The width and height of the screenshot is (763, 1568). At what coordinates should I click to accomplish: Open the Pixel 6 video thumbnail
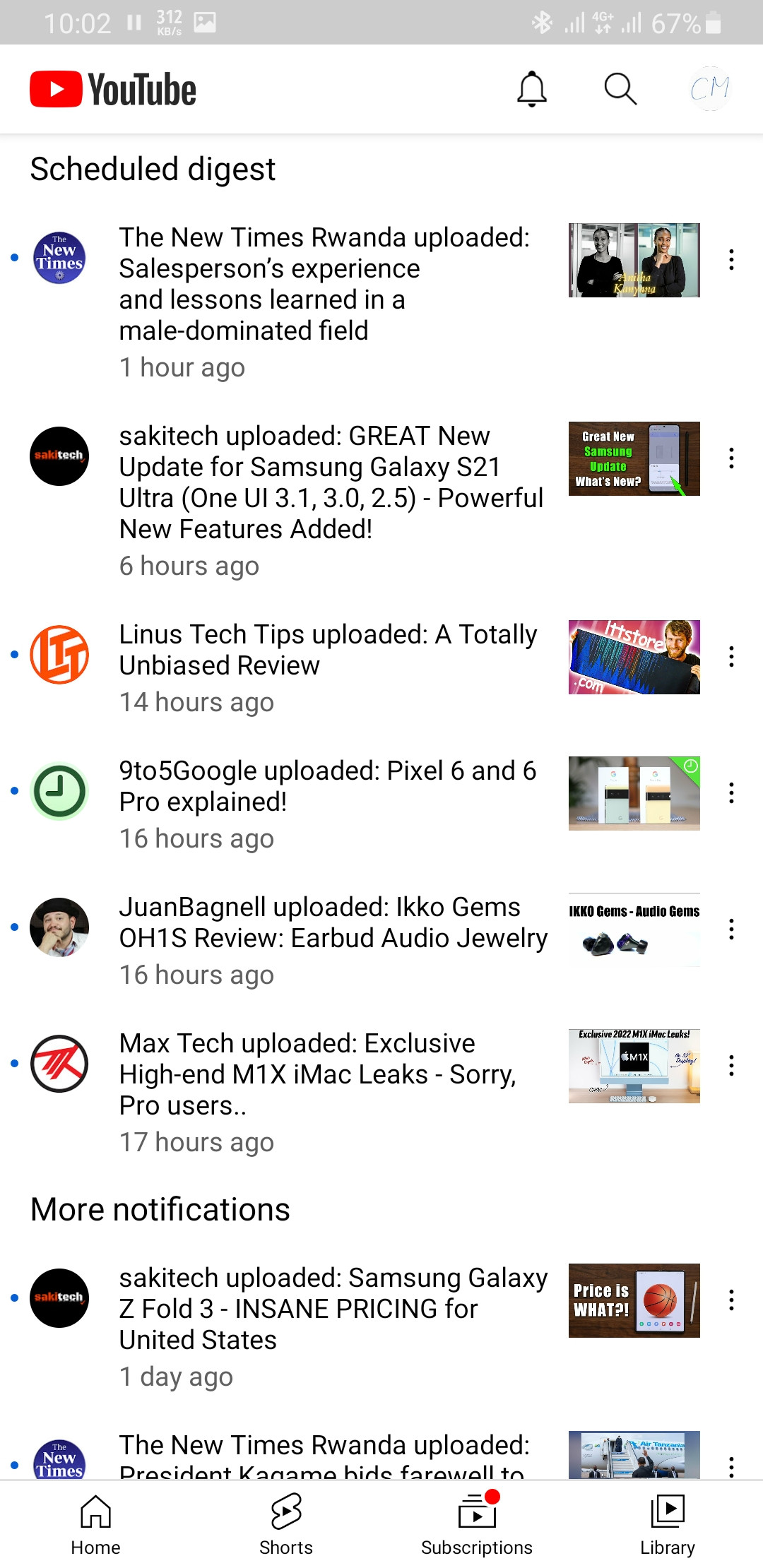click(x=633, y=792)
